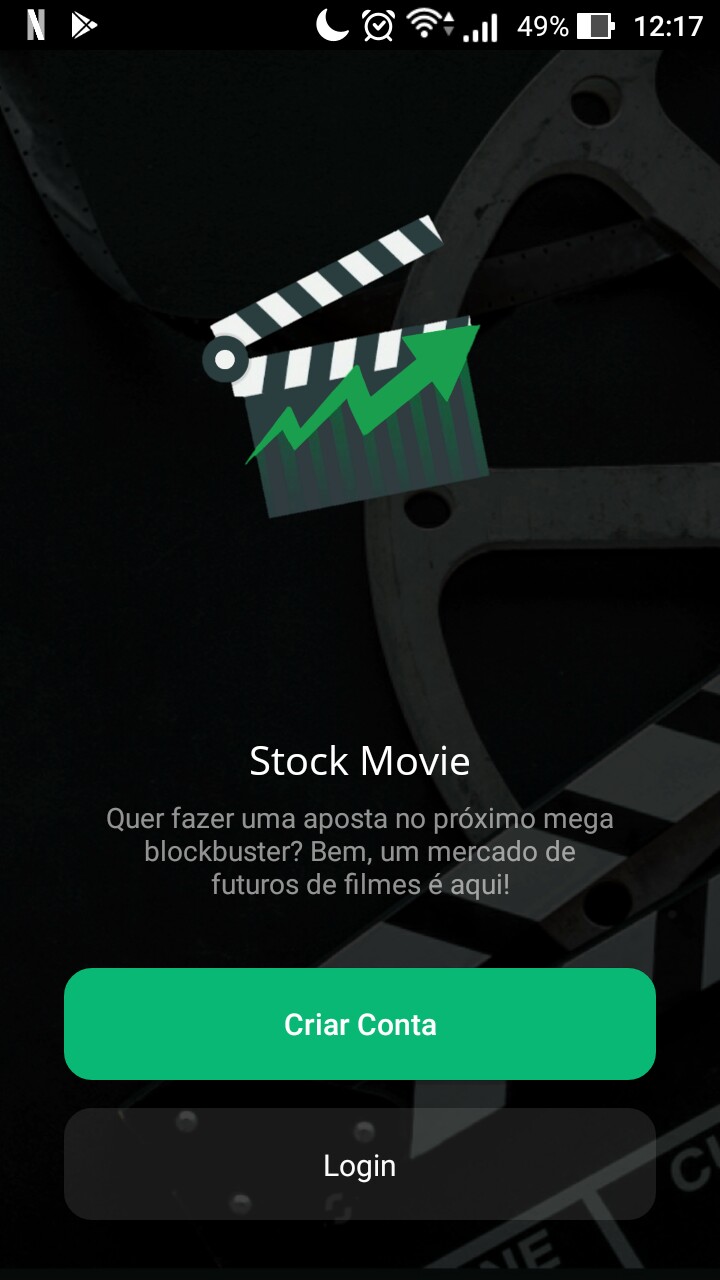The image size is (720, 1280).
Task: Open the Login screen
Action: point(360,1164)
